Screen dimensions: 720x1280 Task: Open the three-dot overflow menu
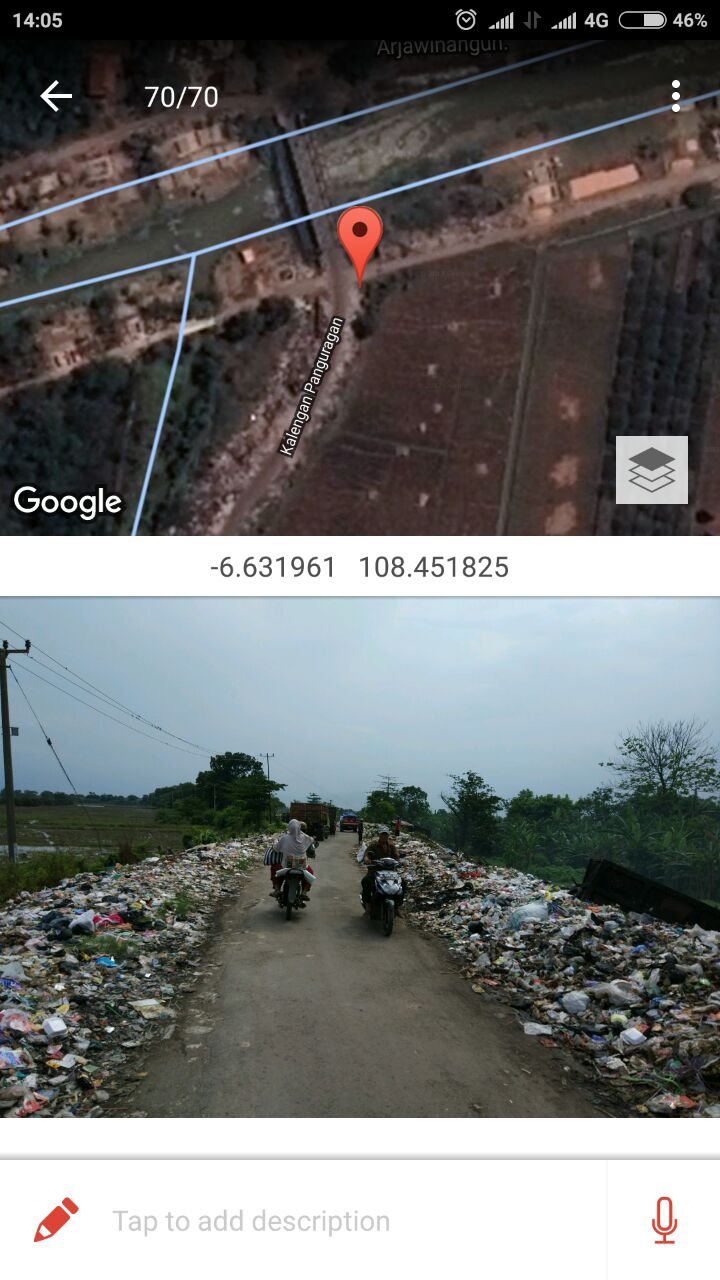tap(676, 96)
